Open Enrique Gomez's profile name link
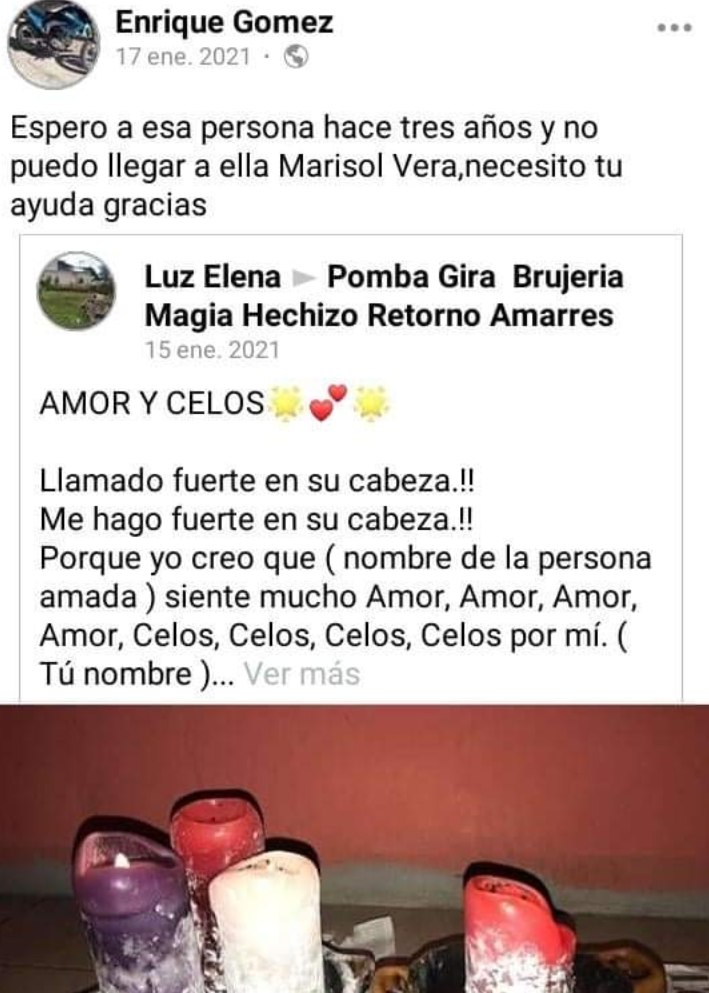This screenshot has height=993, width=709. (x=224, y=21)
